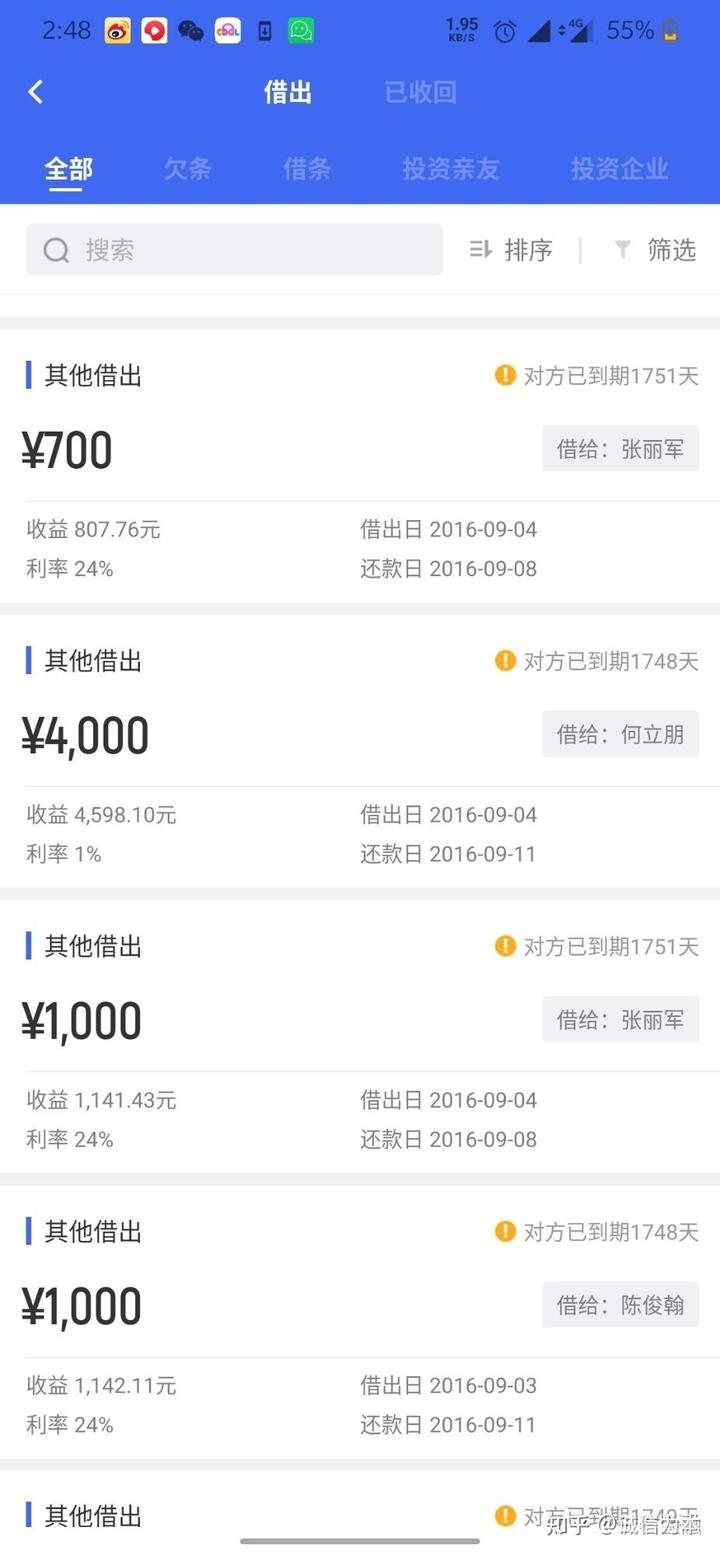Screen dimensions: 720x1555
Task: Select the 借条 category tab
Action: 305,169
